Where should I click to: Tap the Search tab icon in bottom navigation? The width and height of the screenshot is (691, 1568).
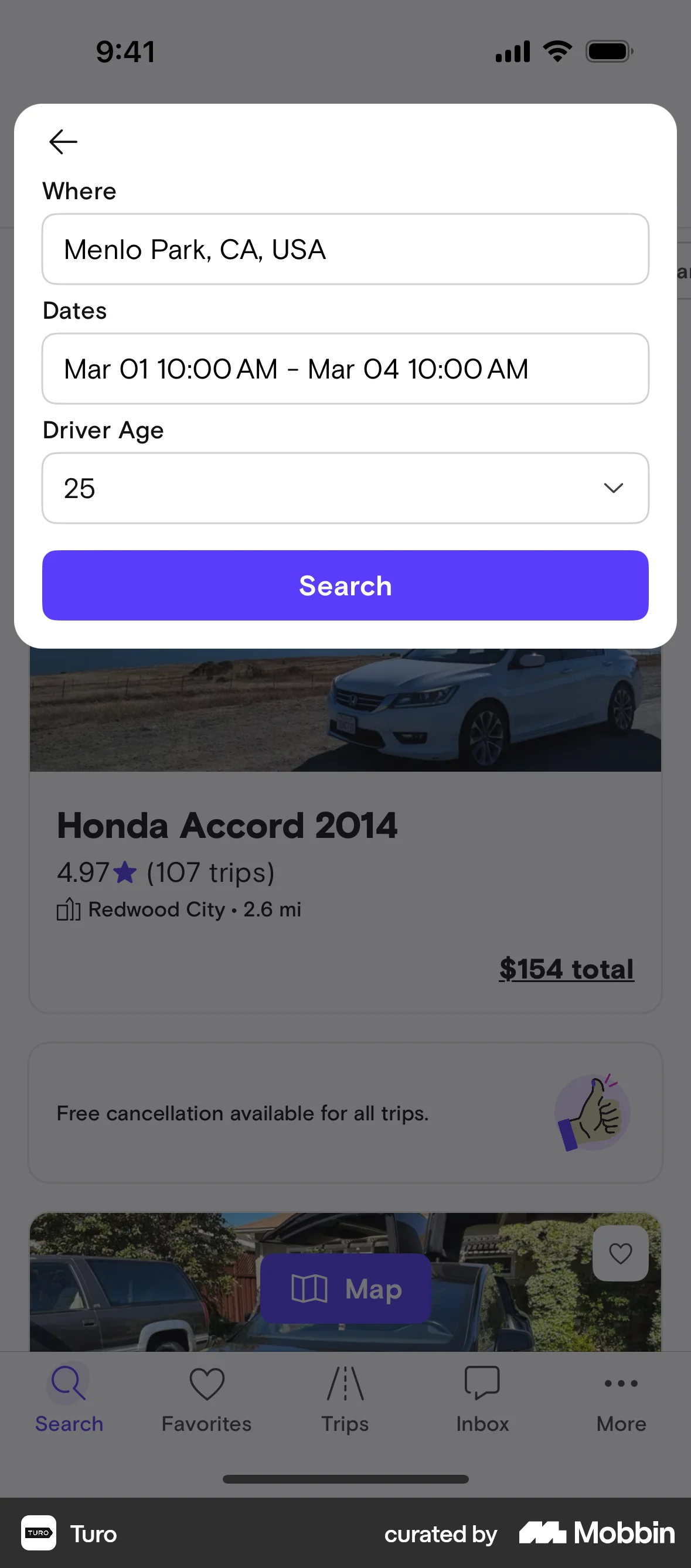point(69,1383)
